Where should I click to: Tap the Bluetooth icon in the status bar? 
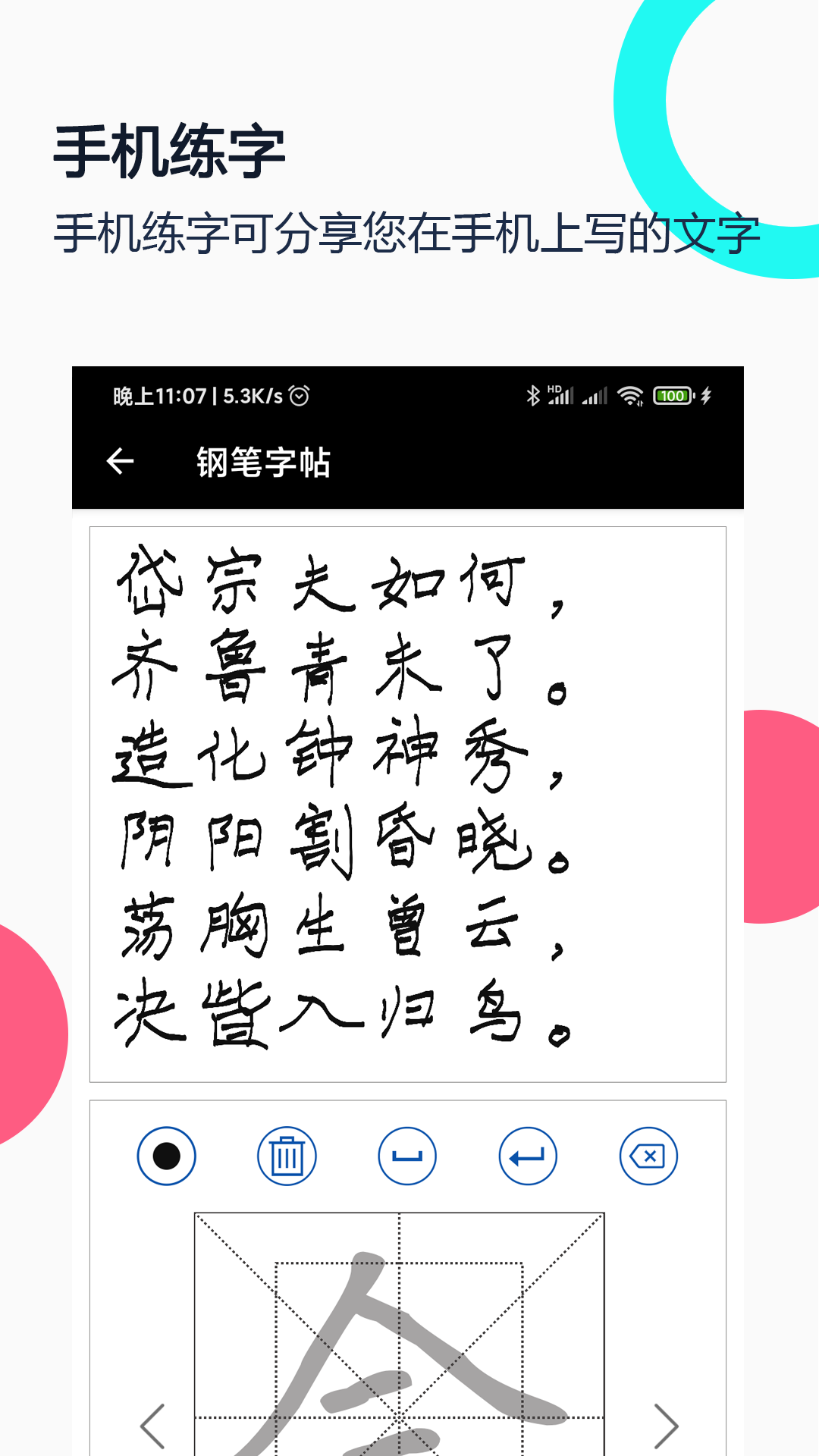click(535, 395)
